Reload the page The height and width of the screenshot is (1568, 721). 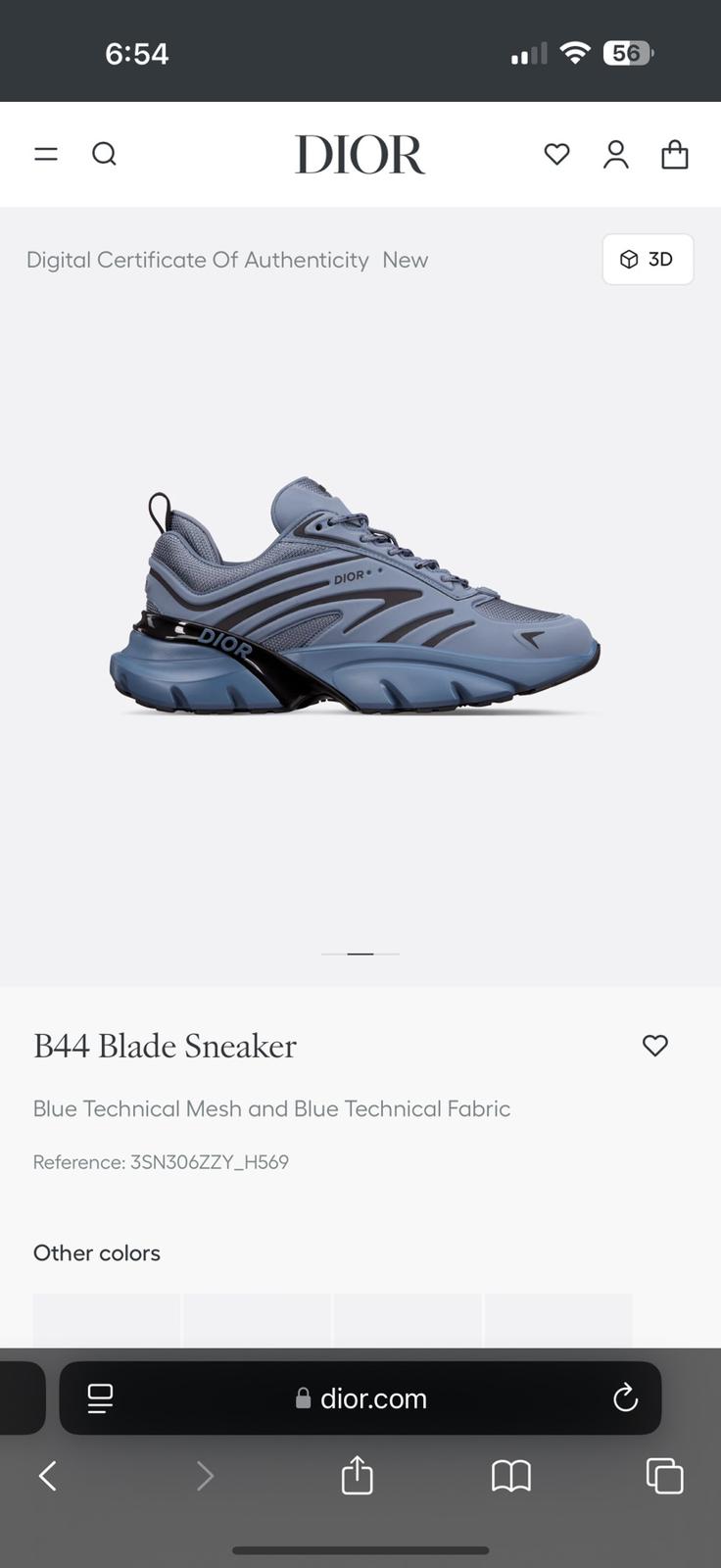[625, 1398]
